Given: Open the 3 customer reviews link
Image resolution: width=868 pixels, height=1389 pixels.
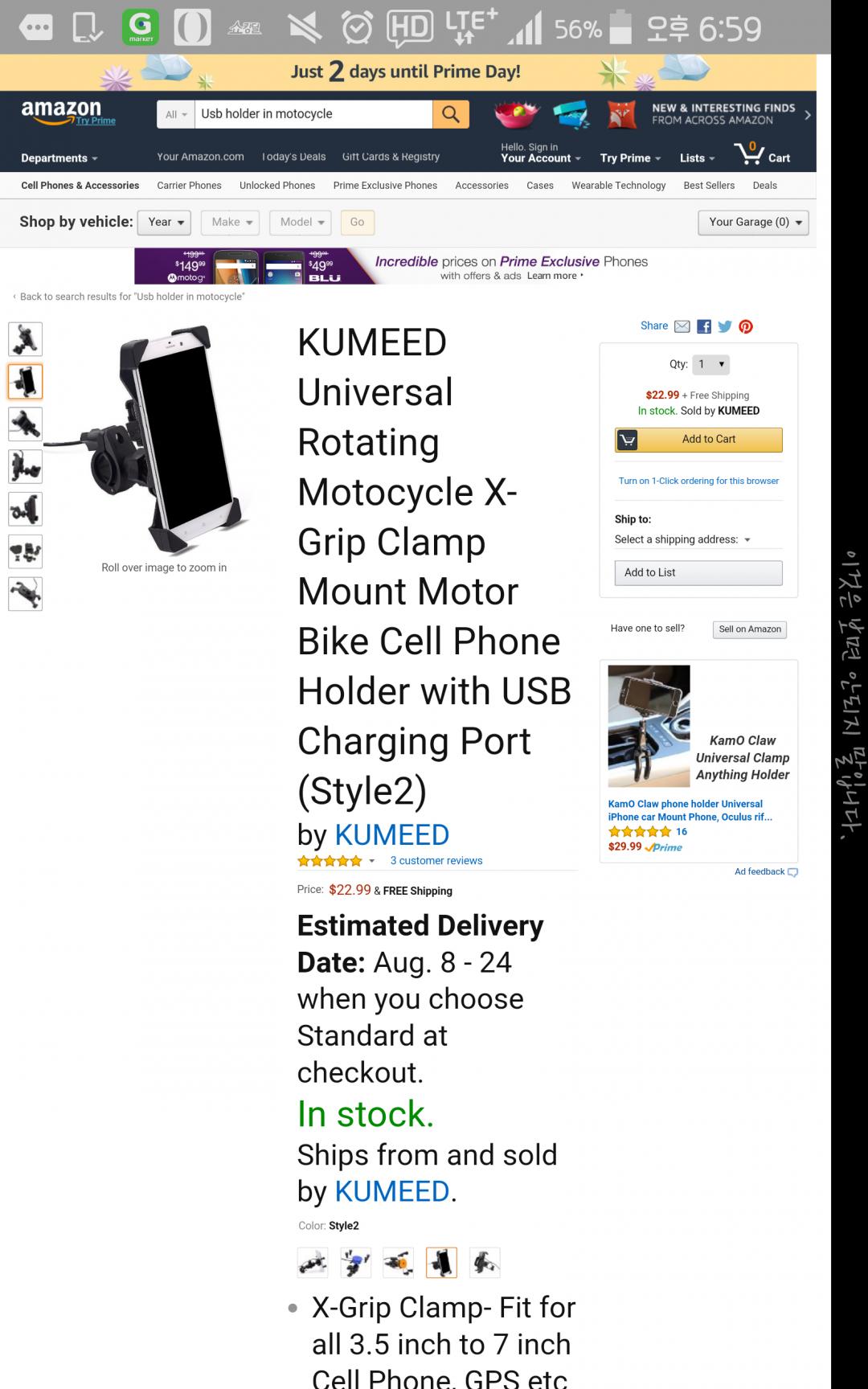Looking at the screenshot, I should click(x=436, y=861).
